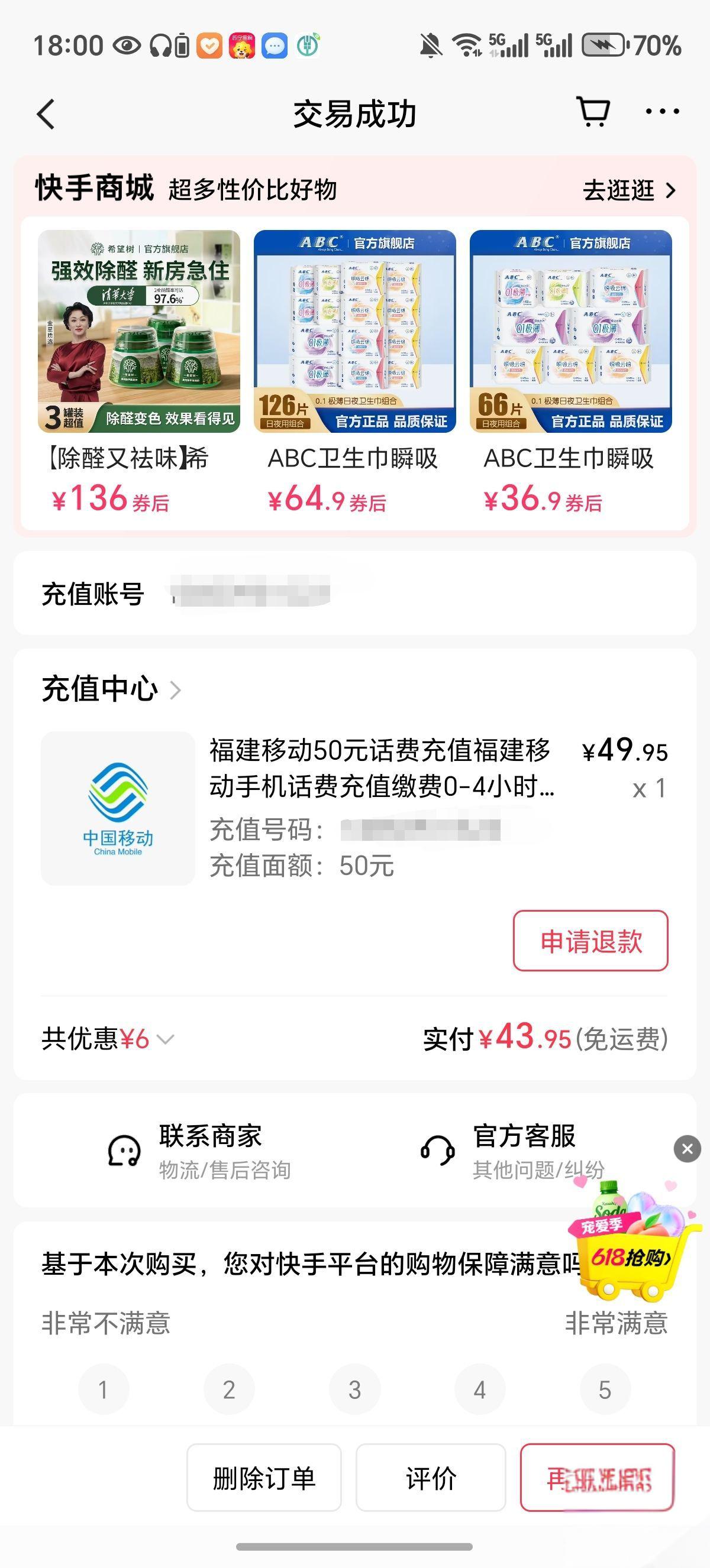The width and height of the screenshot is (710, 1568).
Task: Go back from the order page
Action: pos(46,114)
